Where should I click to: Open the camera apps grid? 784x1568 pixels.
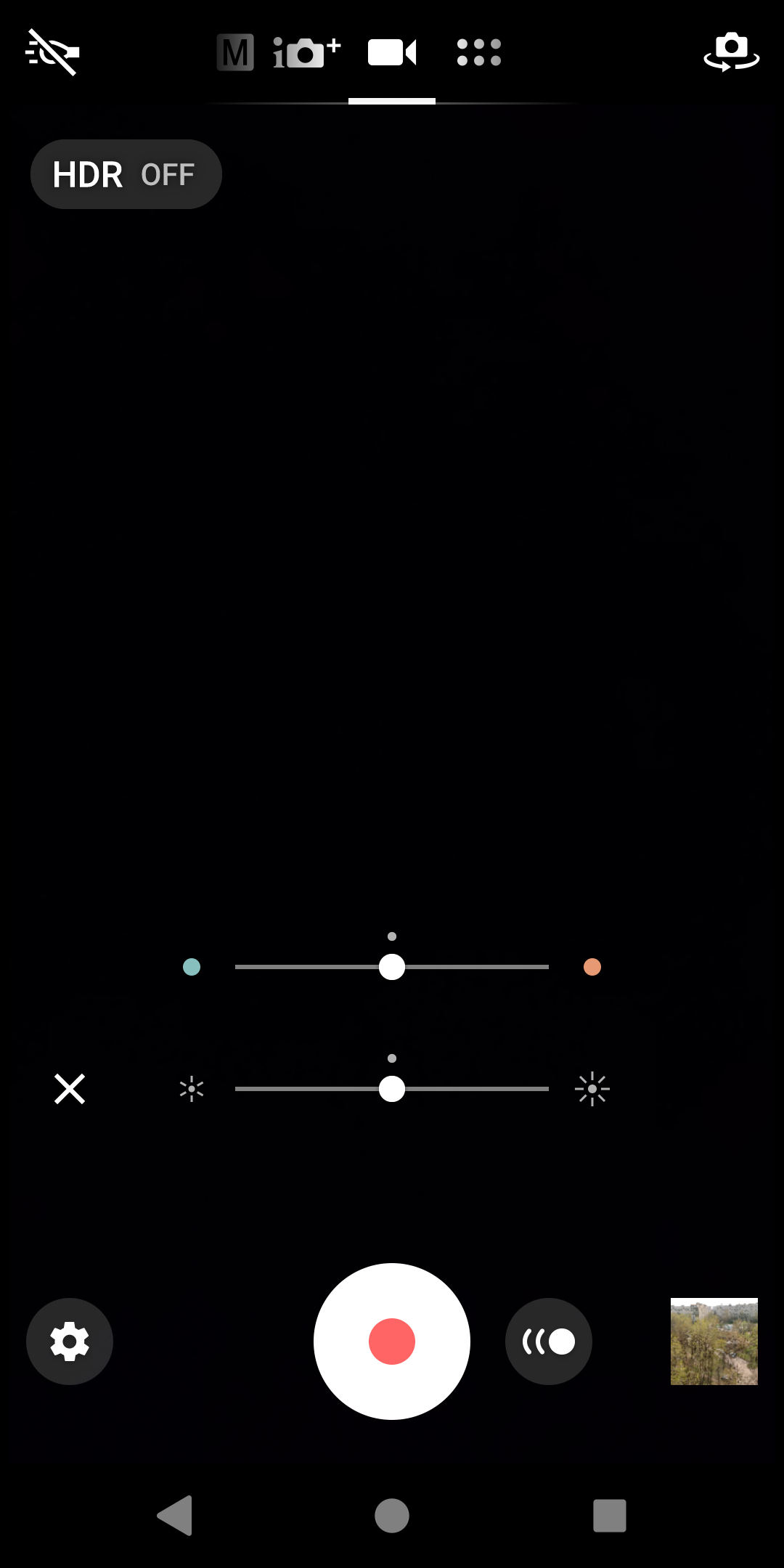[x=478, y=52]
